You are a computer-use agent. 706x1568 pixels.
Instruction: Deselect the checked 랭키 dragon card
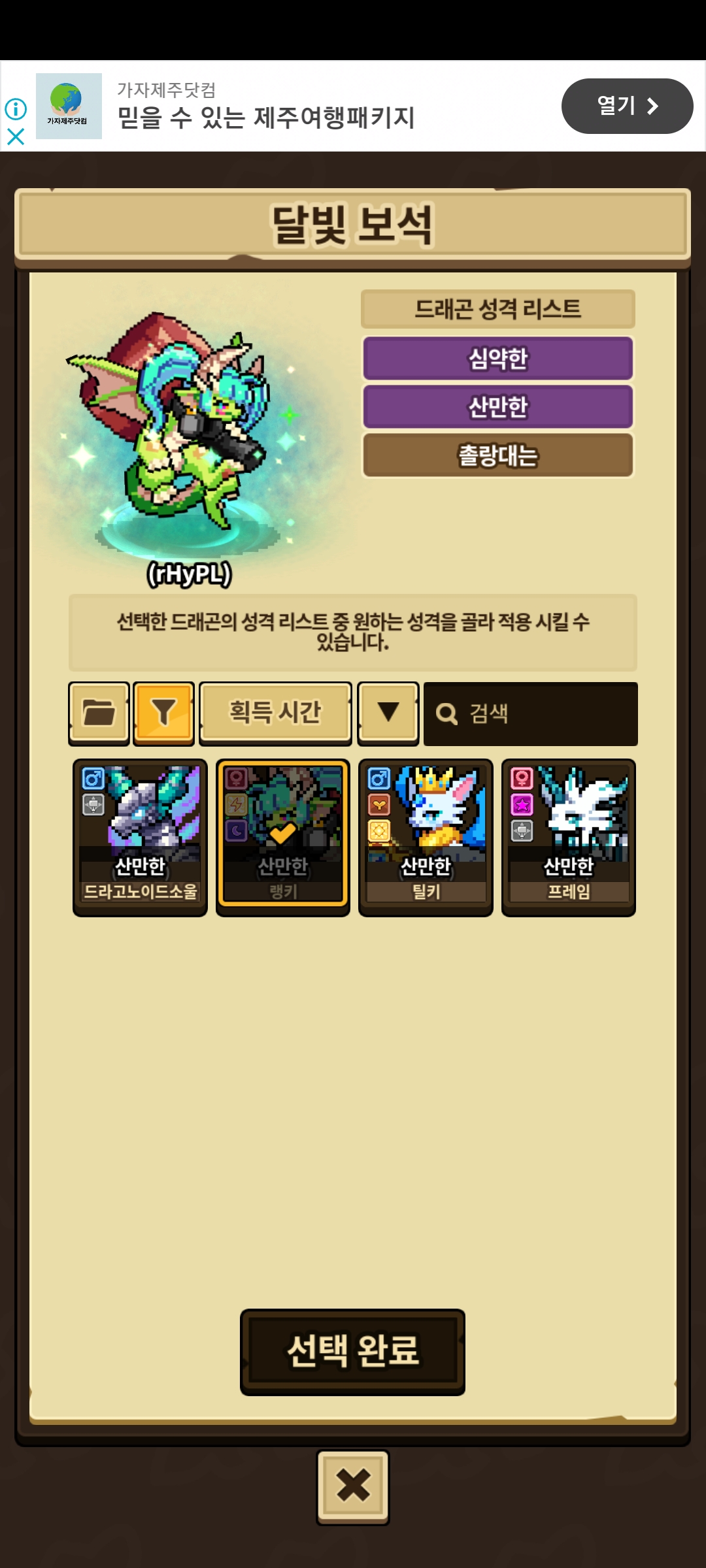point(282,838)
